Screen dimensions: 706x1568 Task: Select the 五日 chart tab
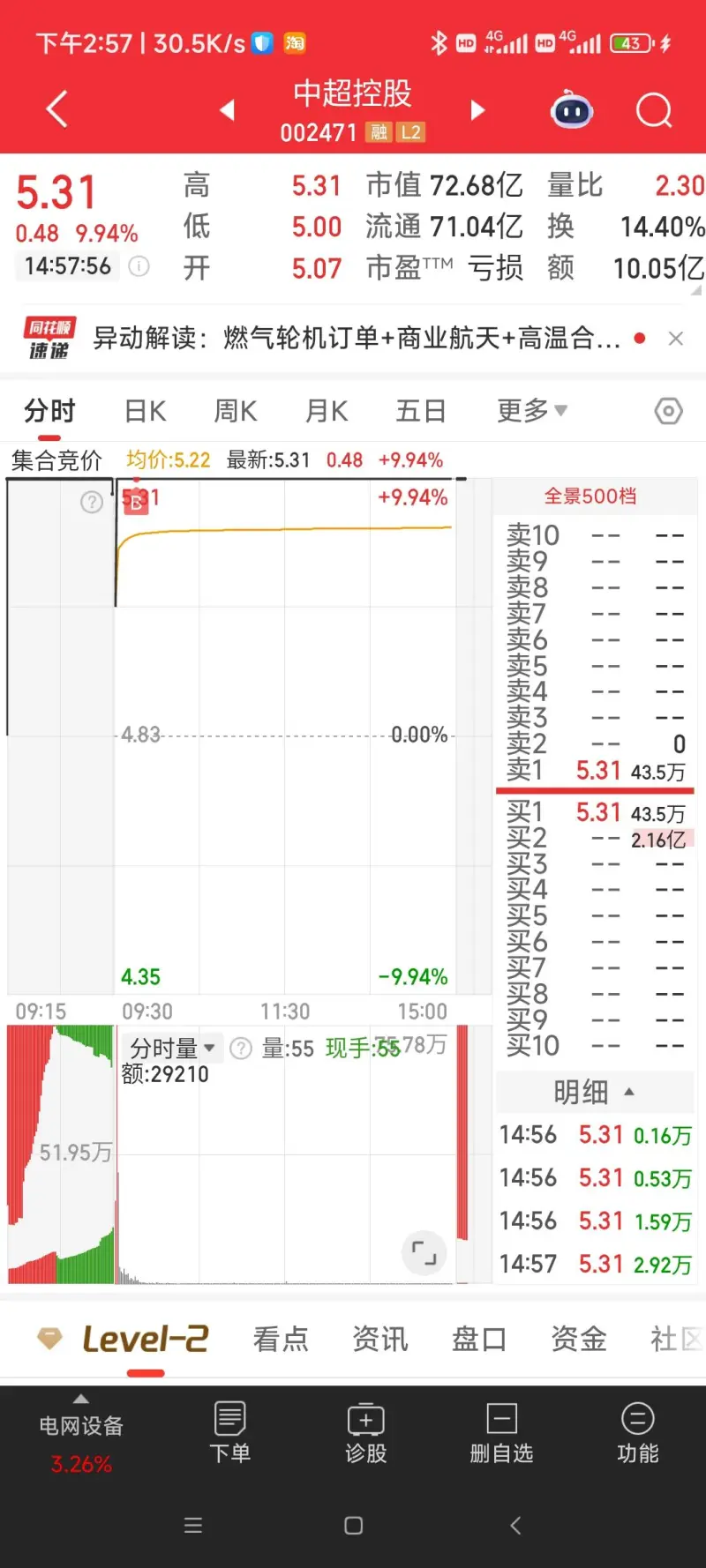click(420, 411)
